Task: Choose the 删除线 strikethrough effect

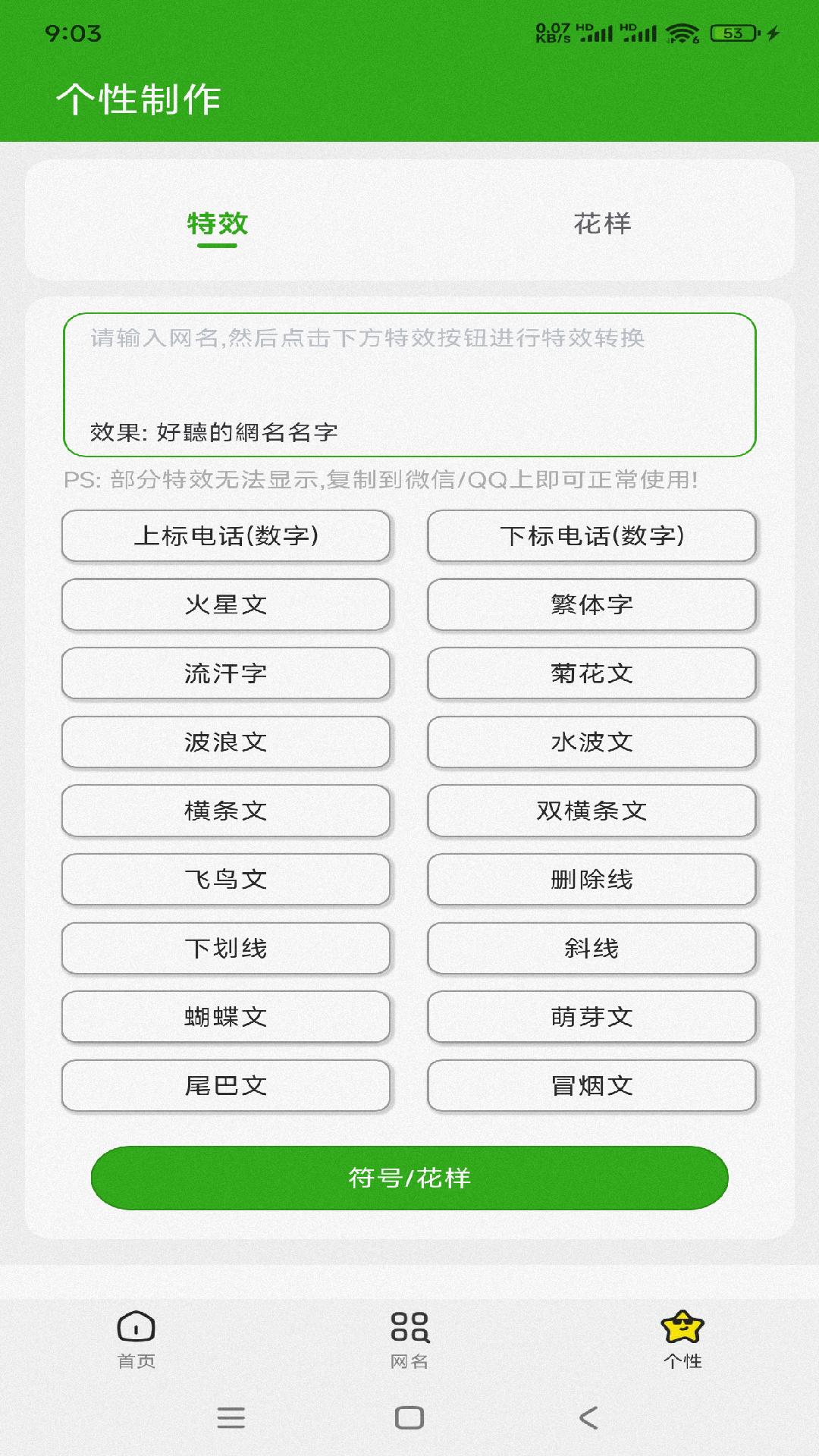Action: tap(592, 880)
